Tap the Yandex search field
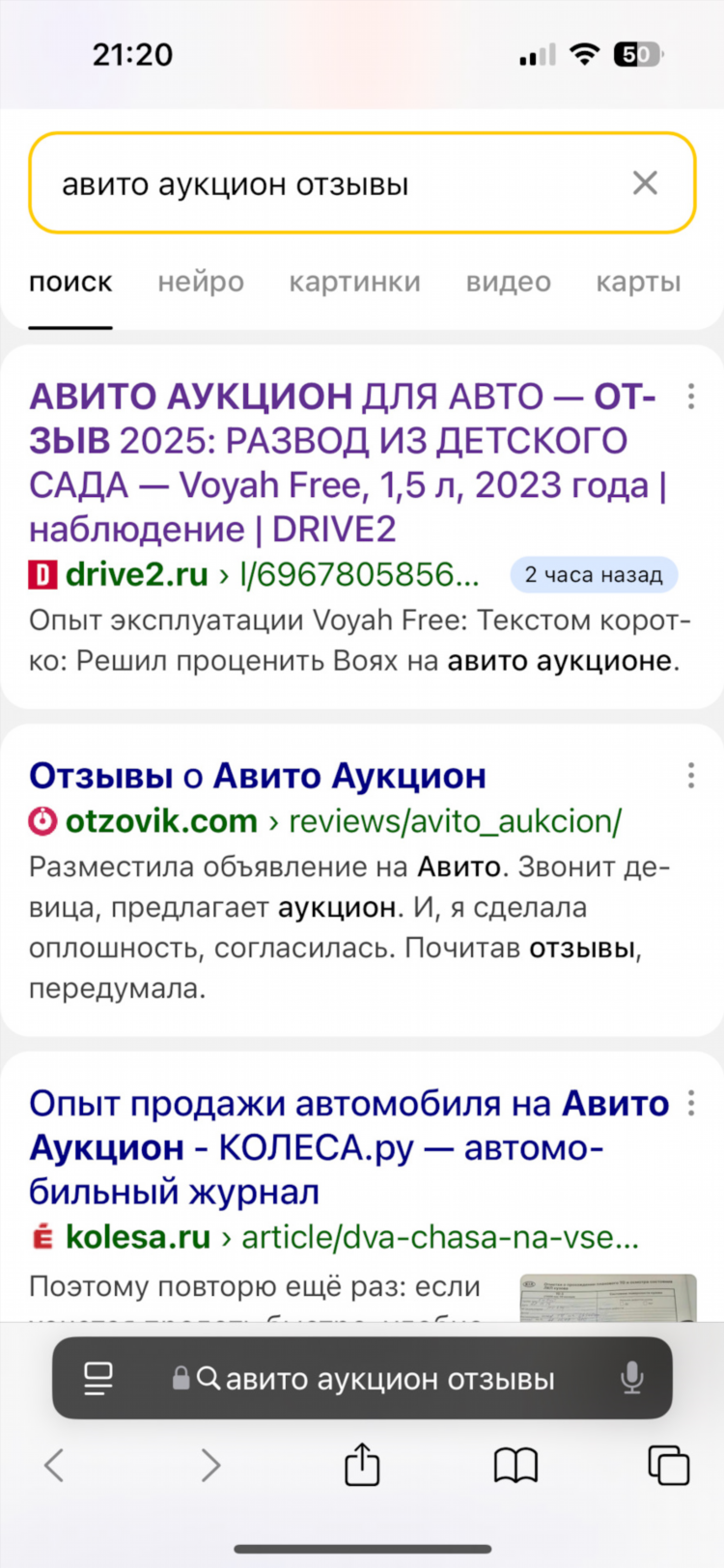Image resolution: width=724 pixels, height=1568 pixels. click(x=362, y=183)
